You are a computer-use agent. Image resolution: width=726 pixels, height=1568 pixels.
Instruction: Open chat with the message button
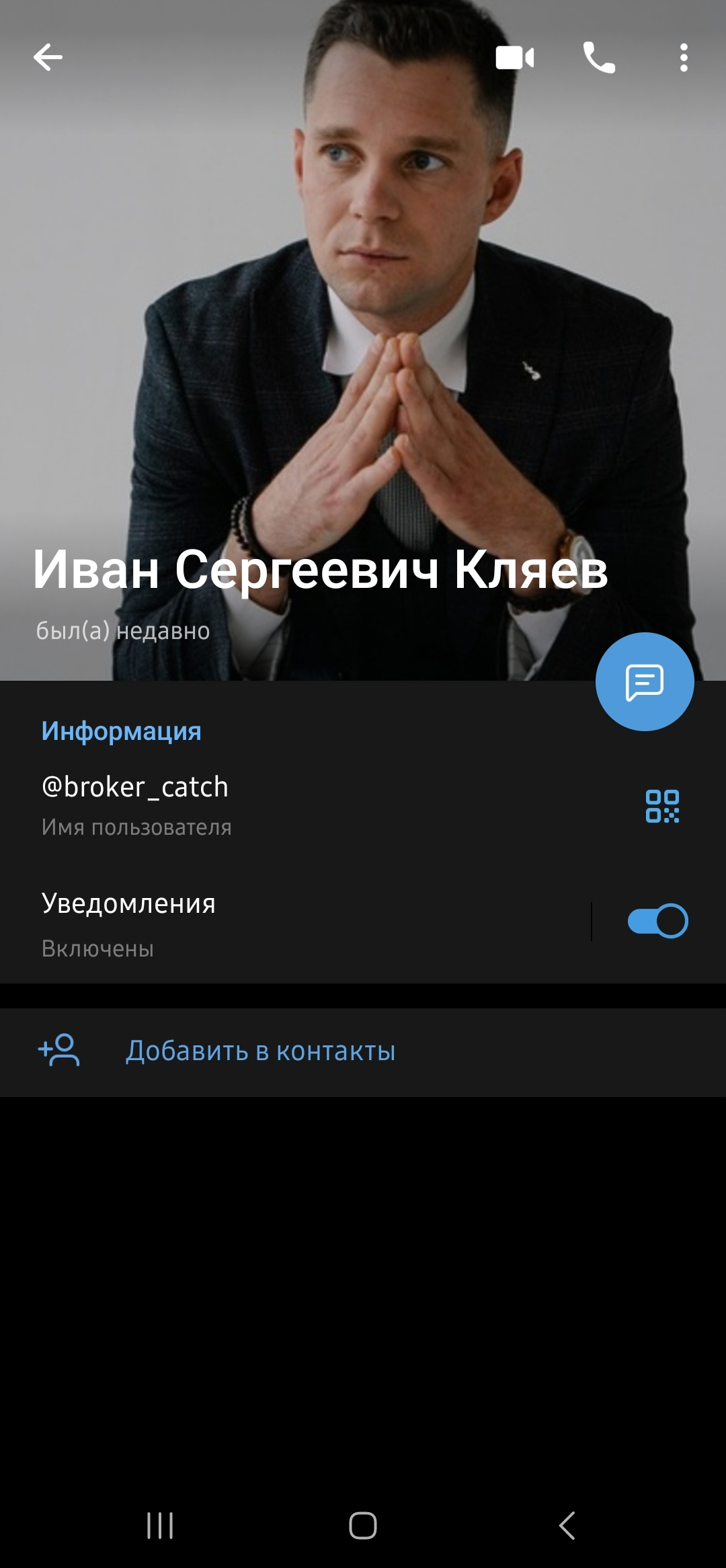pyautogui.click(x=644, y=682)
